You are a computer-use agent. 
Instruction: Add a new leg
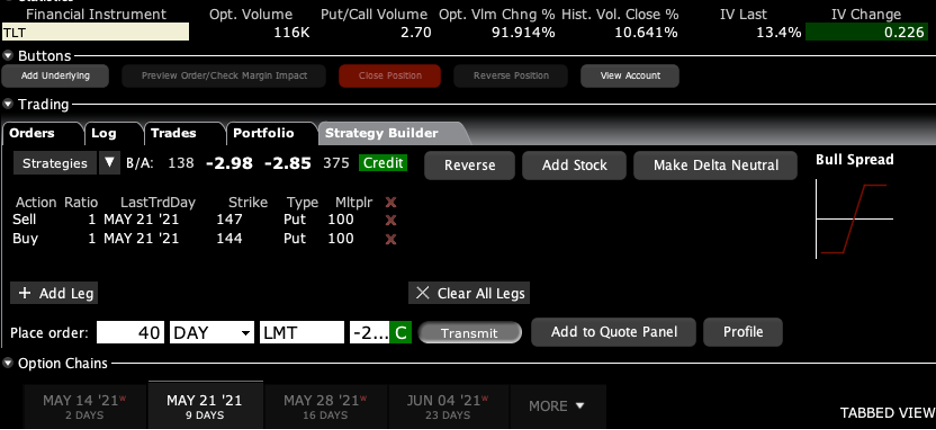[x=54, y=293]
